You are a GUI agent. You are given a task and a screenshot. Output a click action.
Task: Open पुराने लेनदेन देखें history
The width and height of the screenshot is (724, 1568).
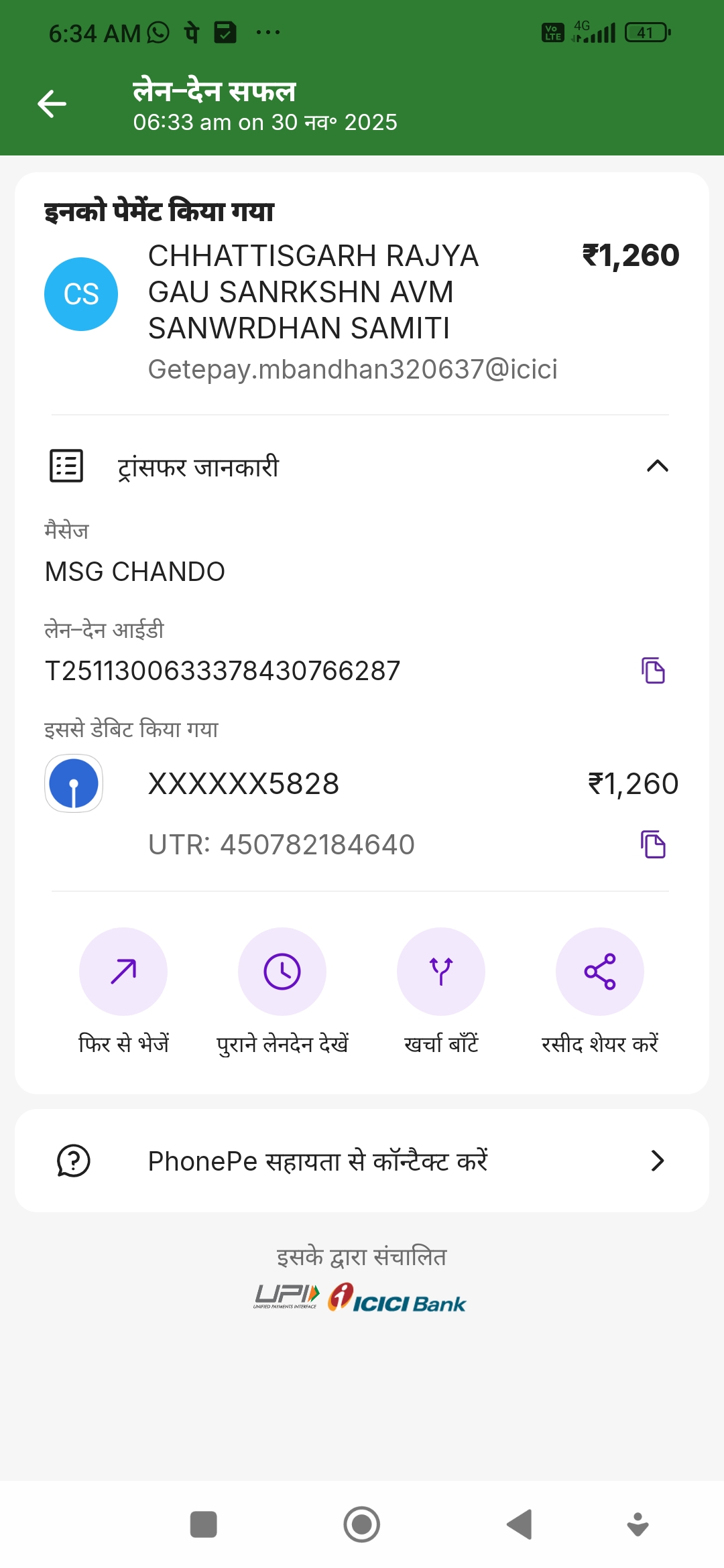(x=282, y=972)
